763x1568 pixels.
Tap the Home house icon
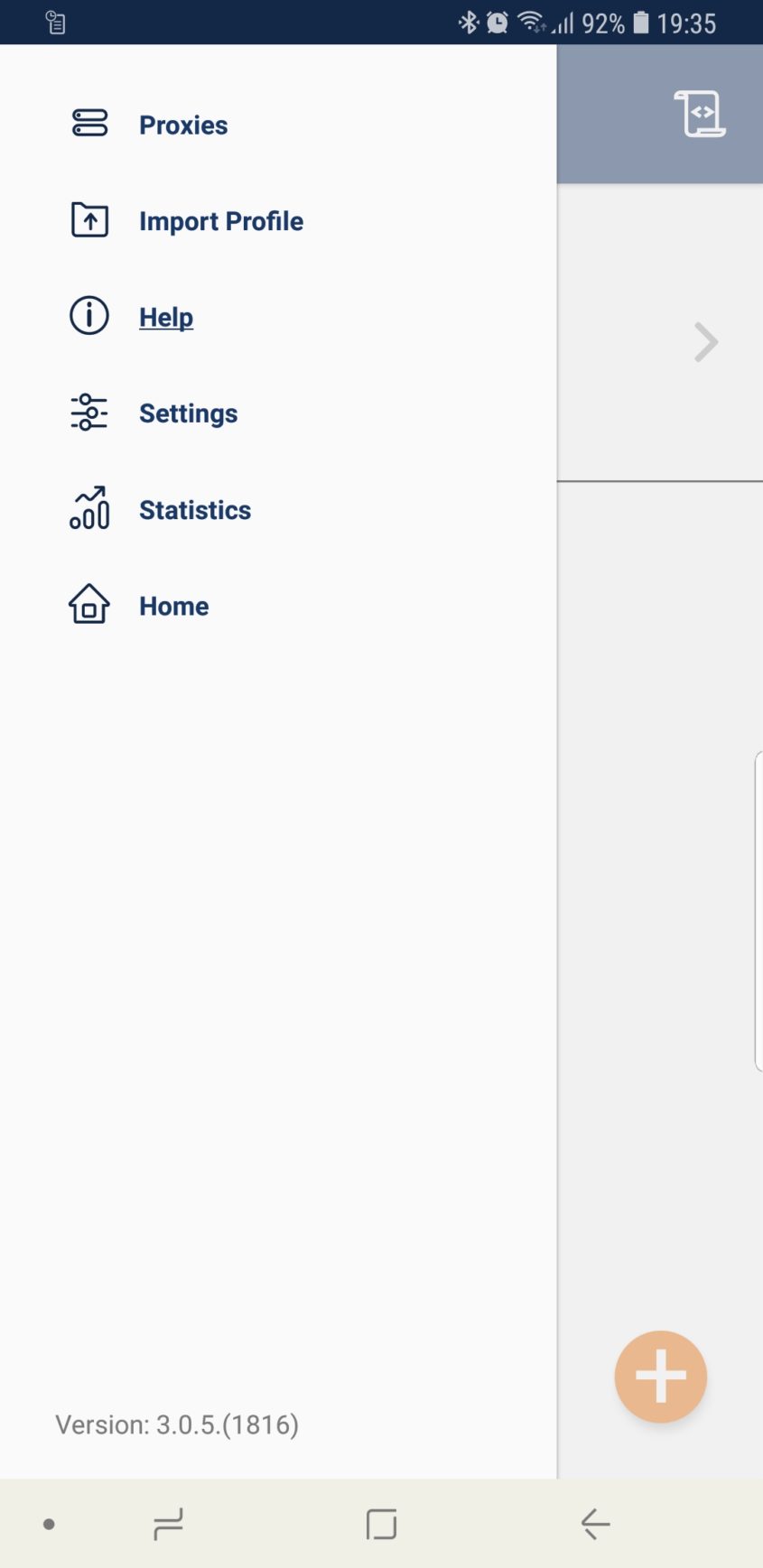pyautogui.click(x=88, y=605)
